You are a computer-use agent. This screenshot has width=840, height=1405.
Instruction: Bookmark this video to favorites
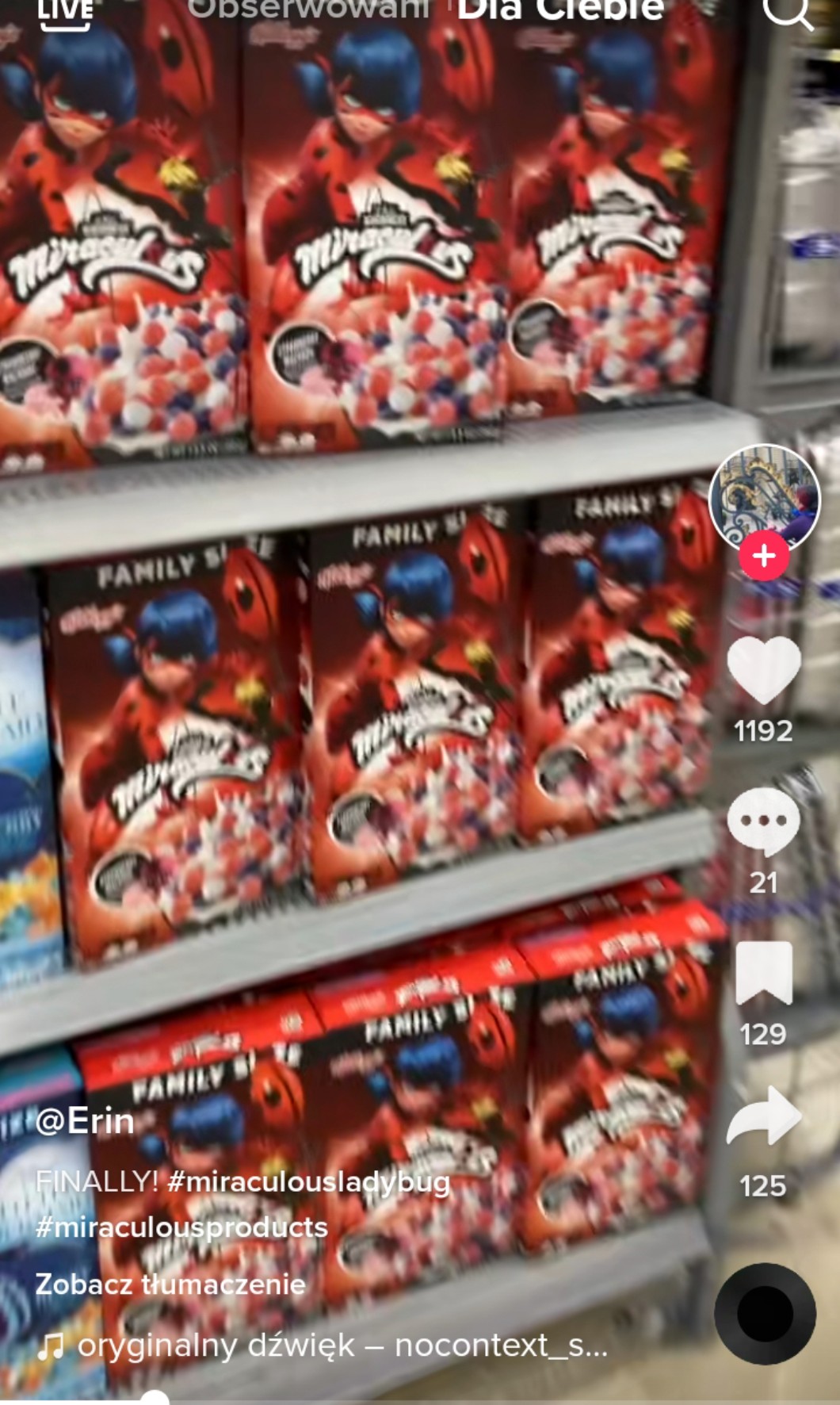764,974
